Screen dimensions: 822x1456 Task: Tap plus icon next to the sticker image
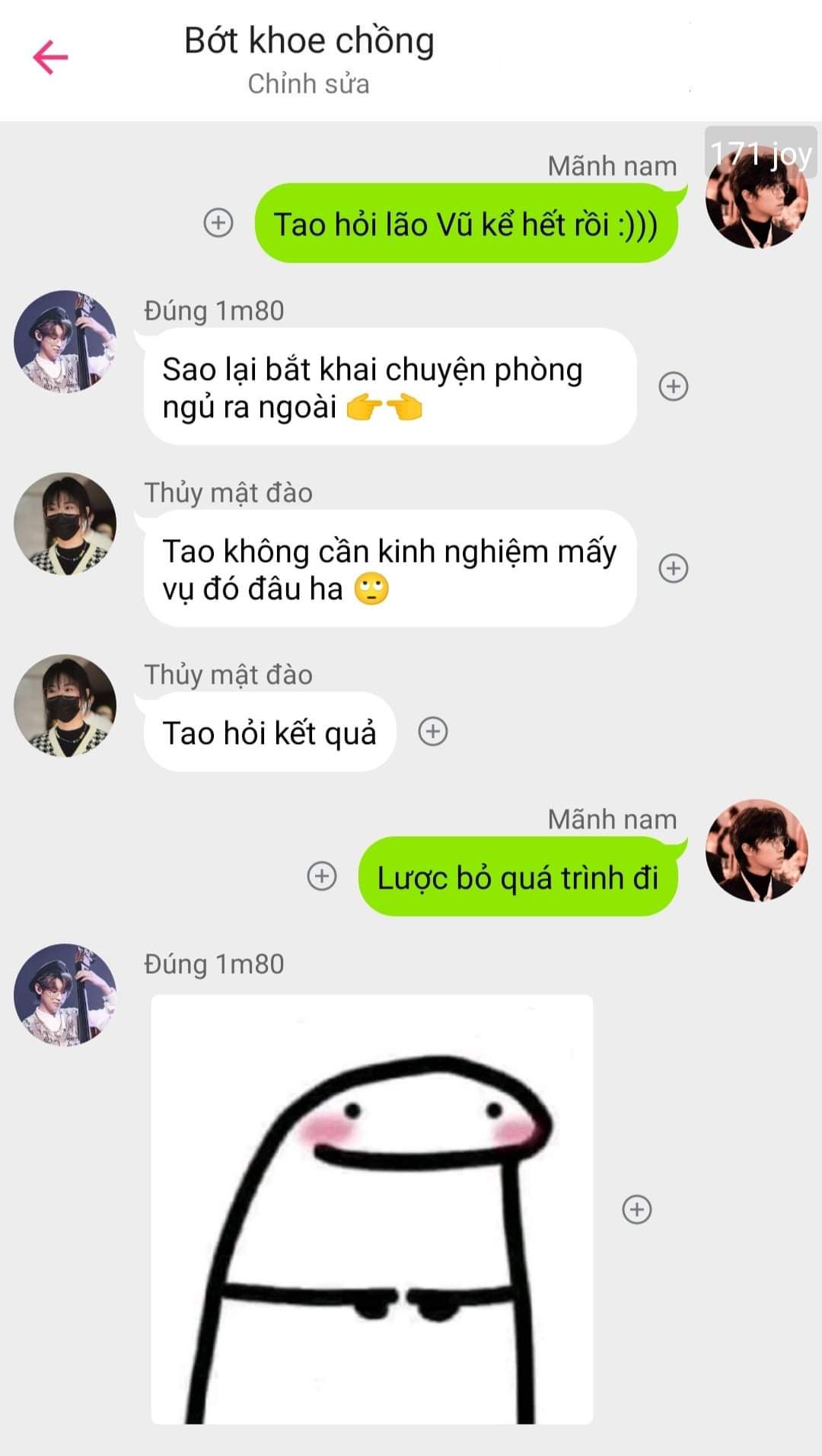637,1209
